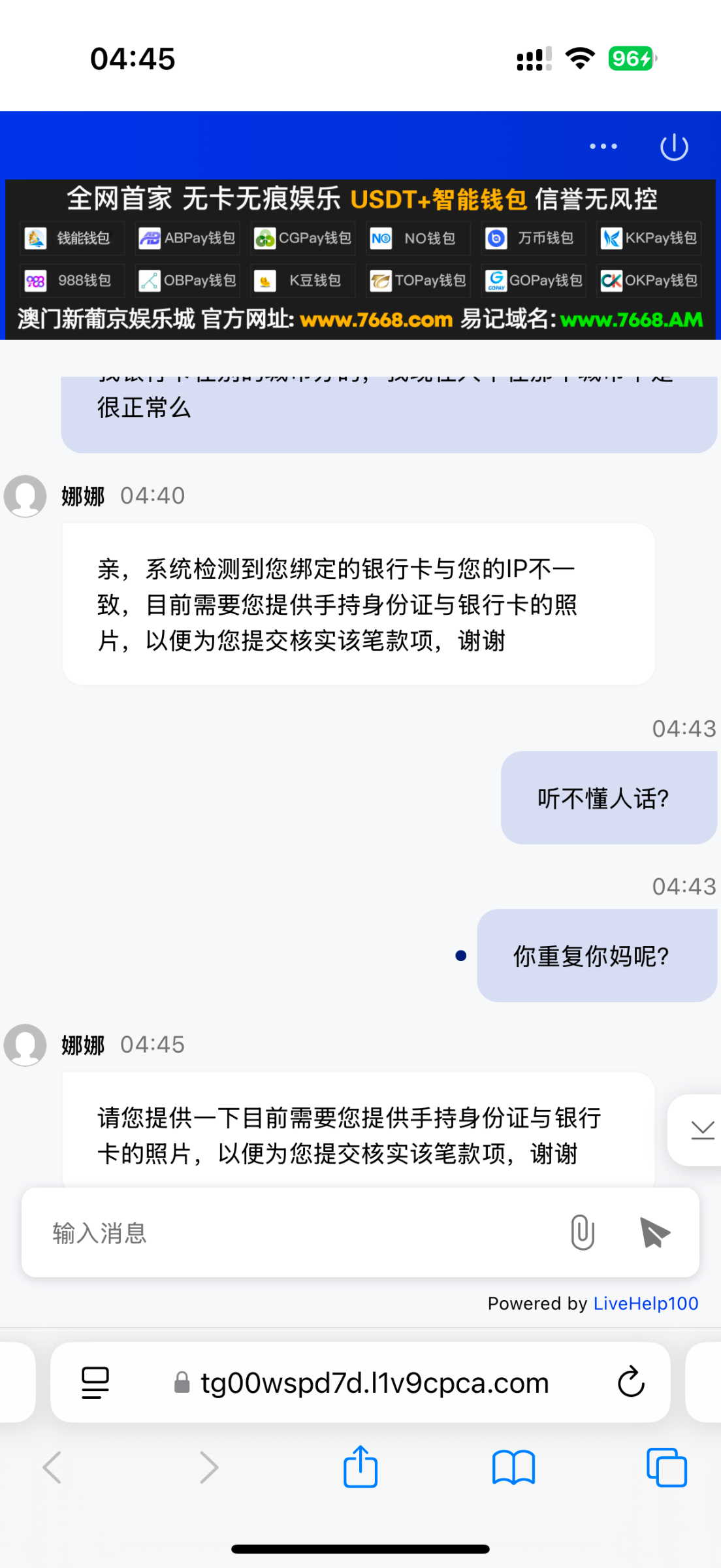Open the attachment paperclip in the chat box
The width and height of the screenshot is (721, 1568).
click(x=582, y=1232)
